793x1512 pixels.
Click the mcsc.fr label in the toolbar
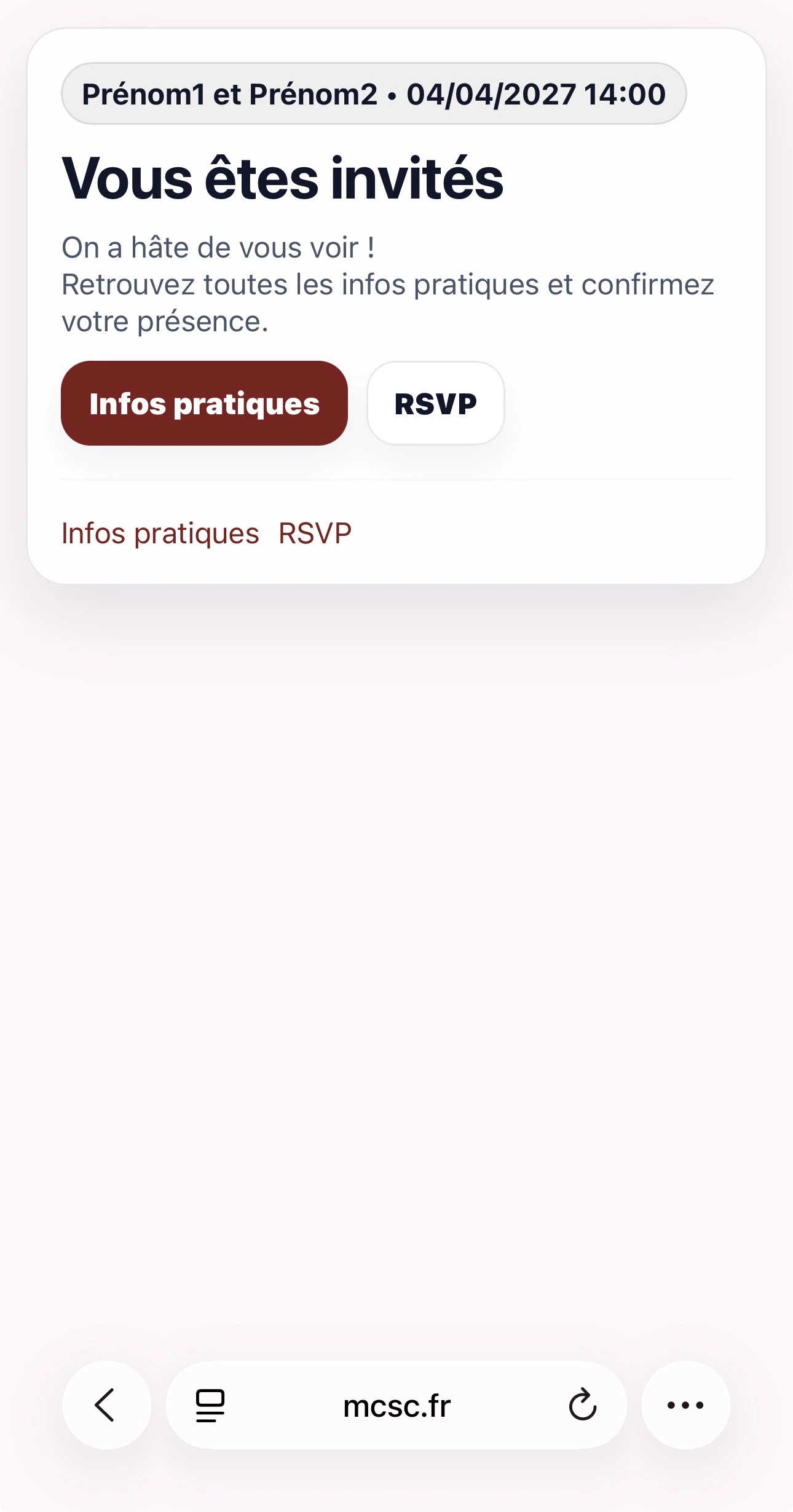pyautogui.click(x=396, y=1404)
